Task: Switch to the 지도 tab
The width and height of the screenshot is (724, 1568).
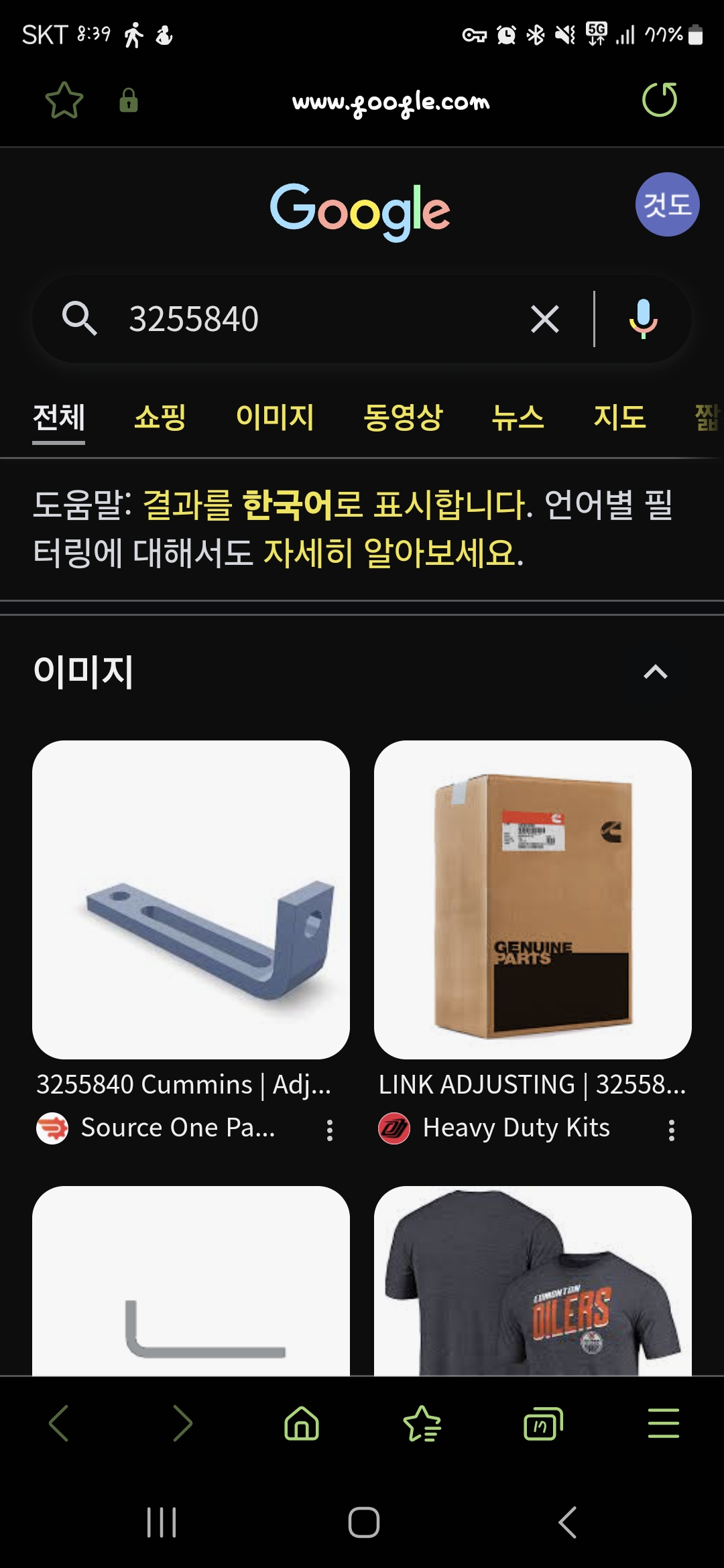Action: coord(619,417)
